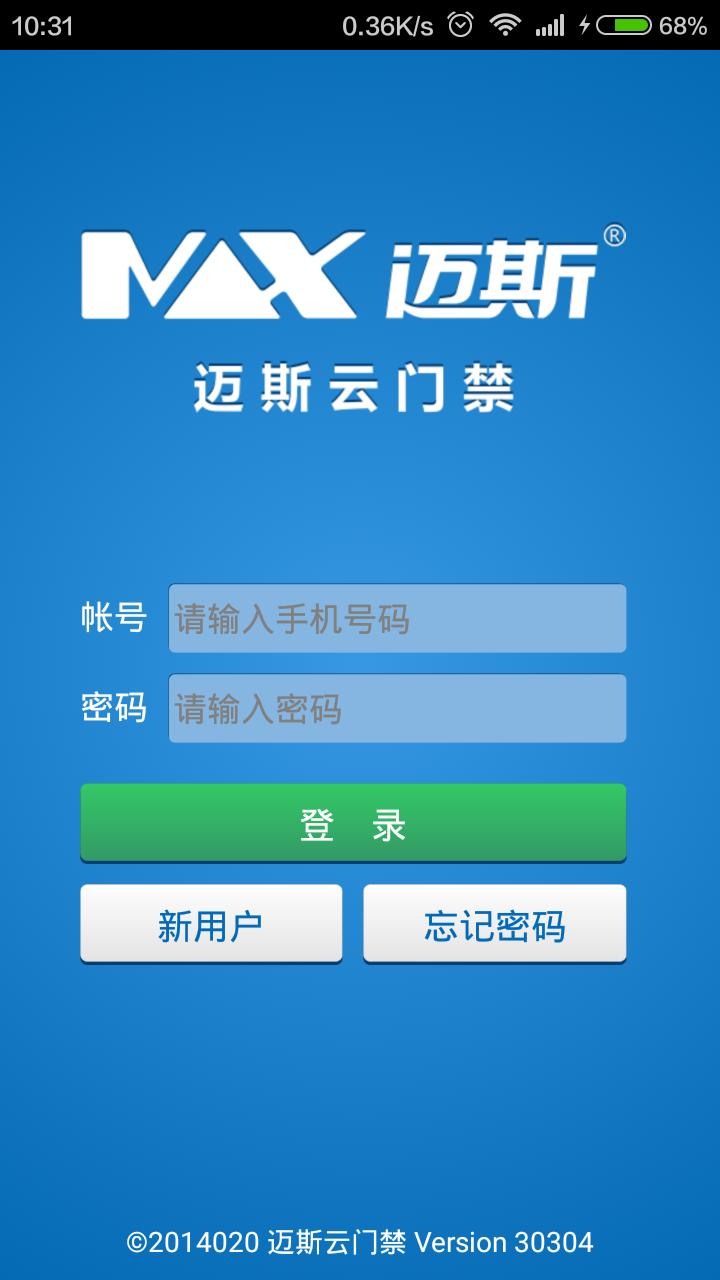The image size is (720, 1280).
Task: Tap the 帐号 phone number field
Action: 397,619
